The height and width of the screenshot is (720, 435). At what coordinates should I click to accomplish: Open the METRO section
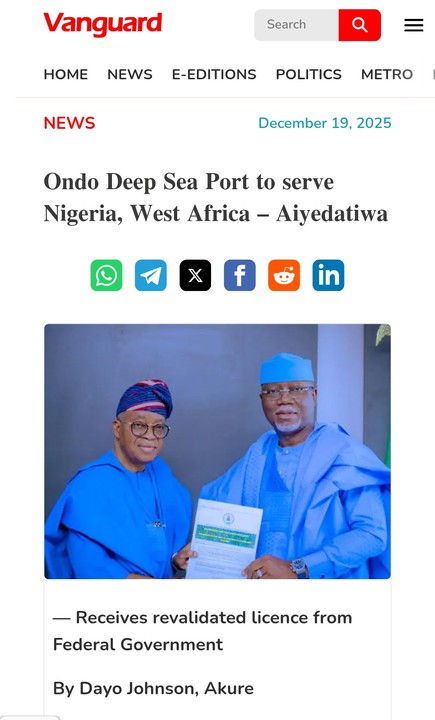pos(387,74)
